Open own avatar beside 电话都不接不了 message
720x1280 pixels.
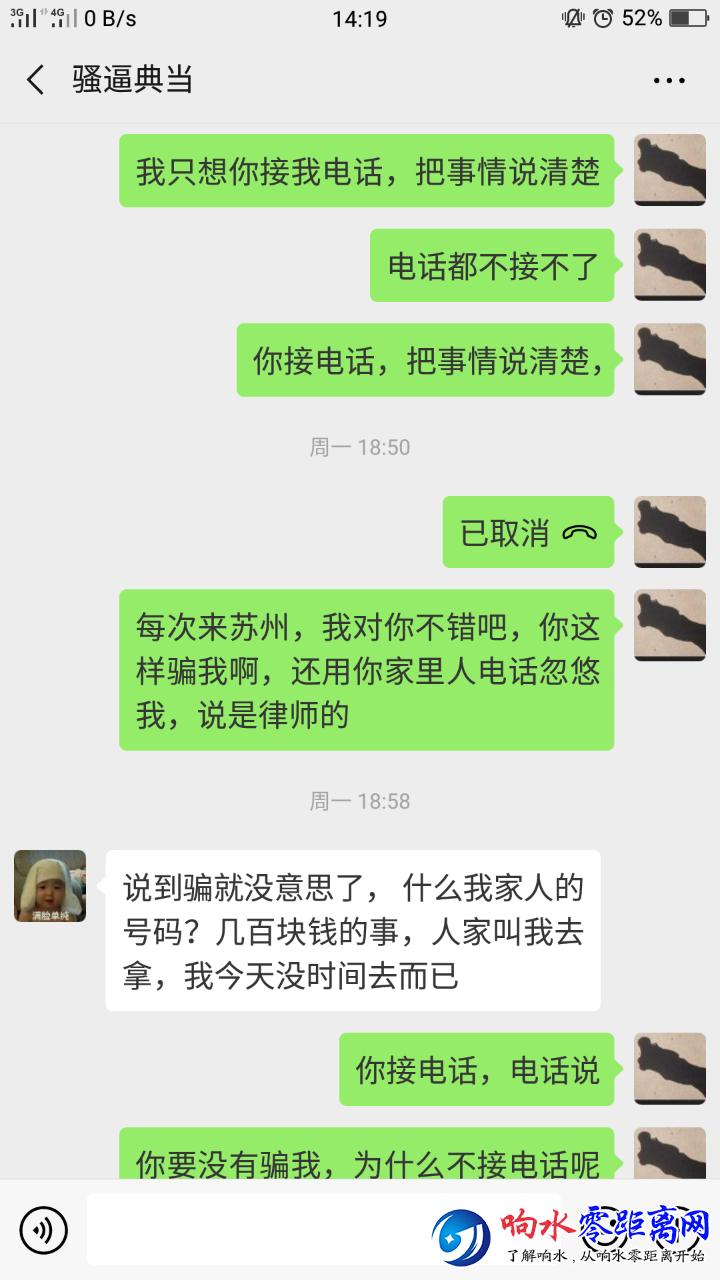(x=669, y=265)
